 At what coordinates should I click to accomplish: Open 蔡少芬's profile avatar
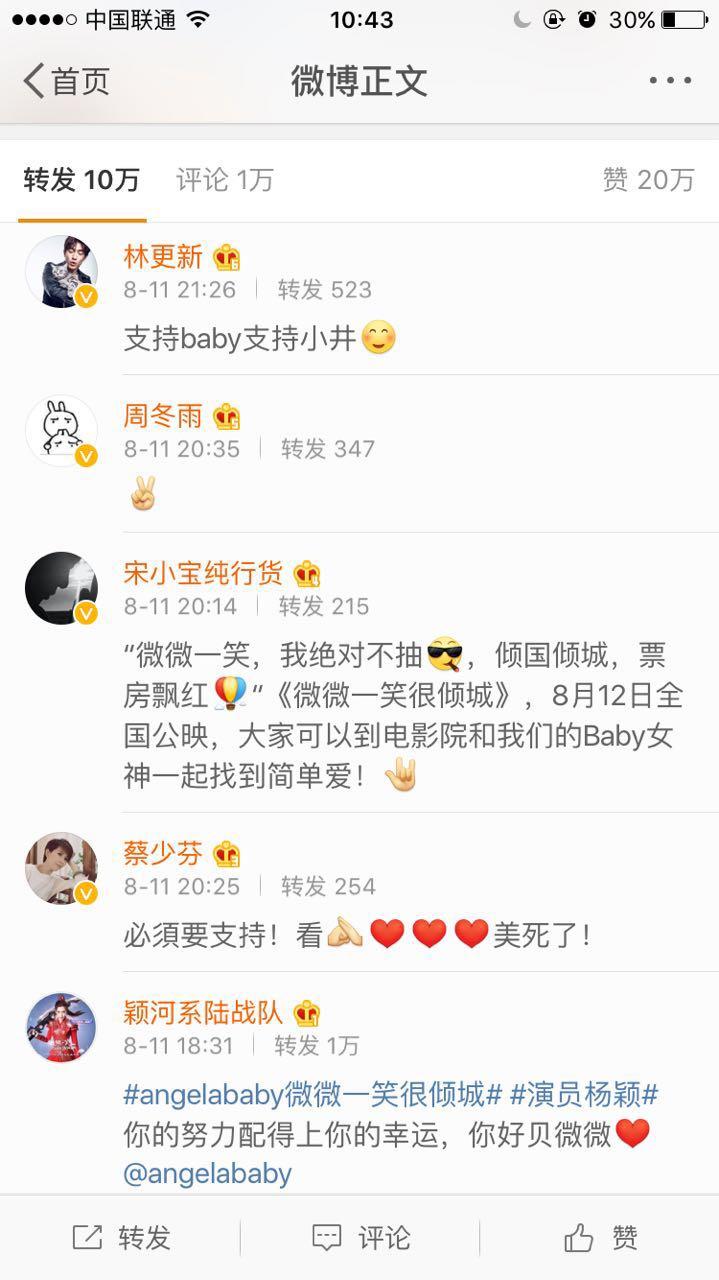(x=61, y=868)
